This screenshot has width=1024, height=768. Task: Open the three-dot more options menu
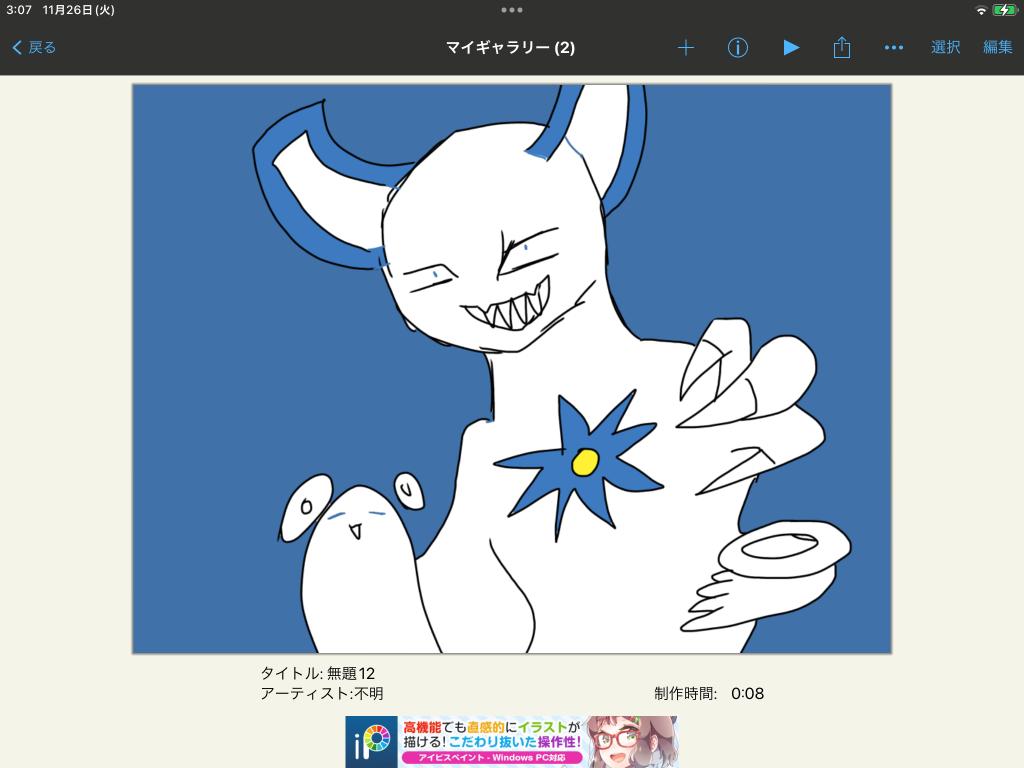(x=894, y=47)
